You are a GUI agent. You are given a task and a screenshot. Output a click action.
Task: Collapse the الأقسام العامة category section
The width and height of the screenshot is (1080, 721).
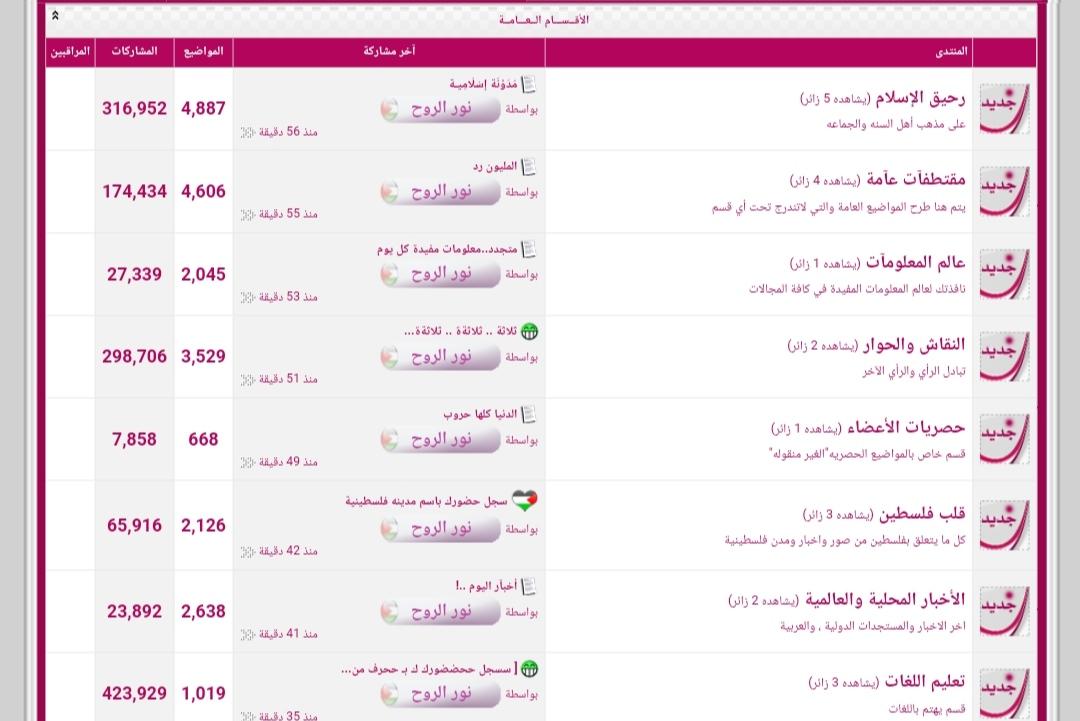(55, 17)
